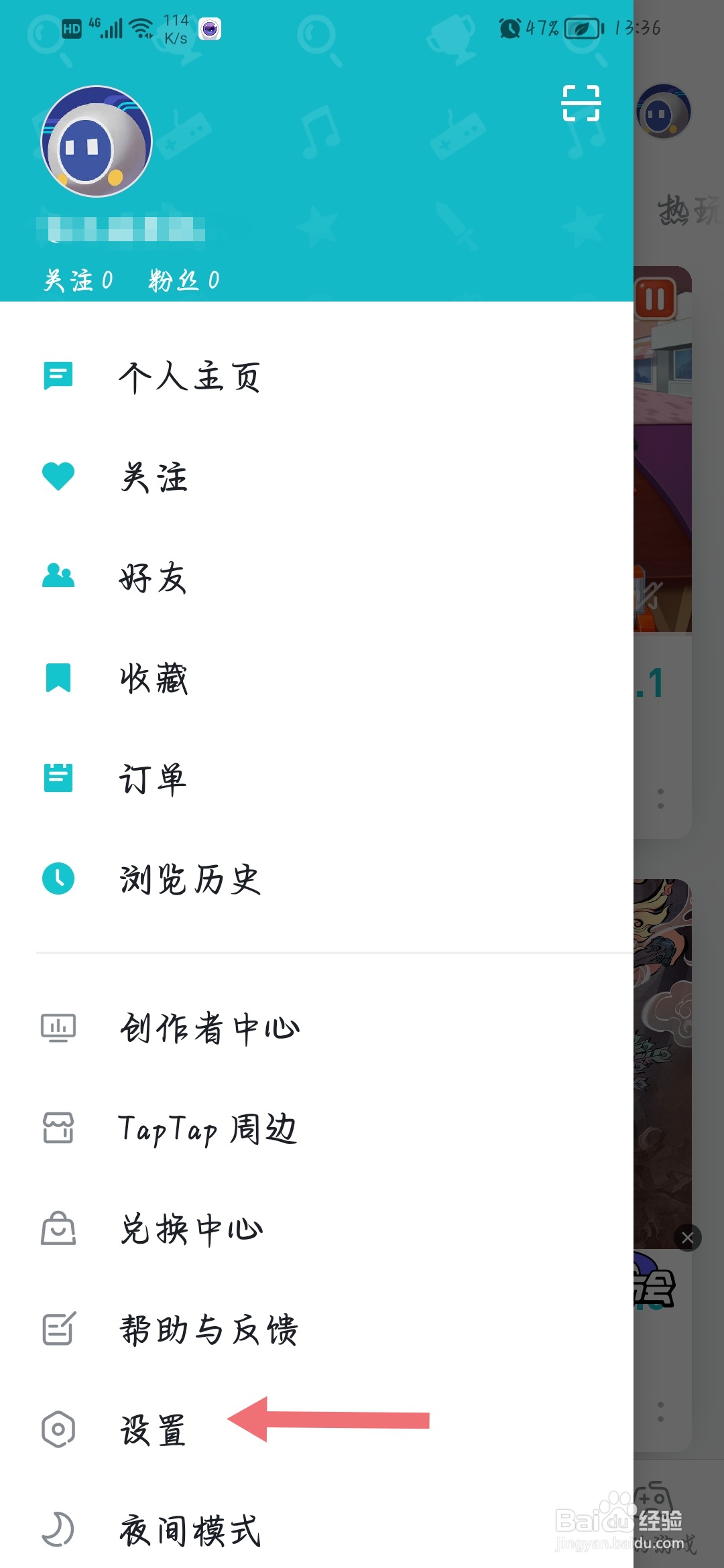Open 创作者中心

[316, 1027]
